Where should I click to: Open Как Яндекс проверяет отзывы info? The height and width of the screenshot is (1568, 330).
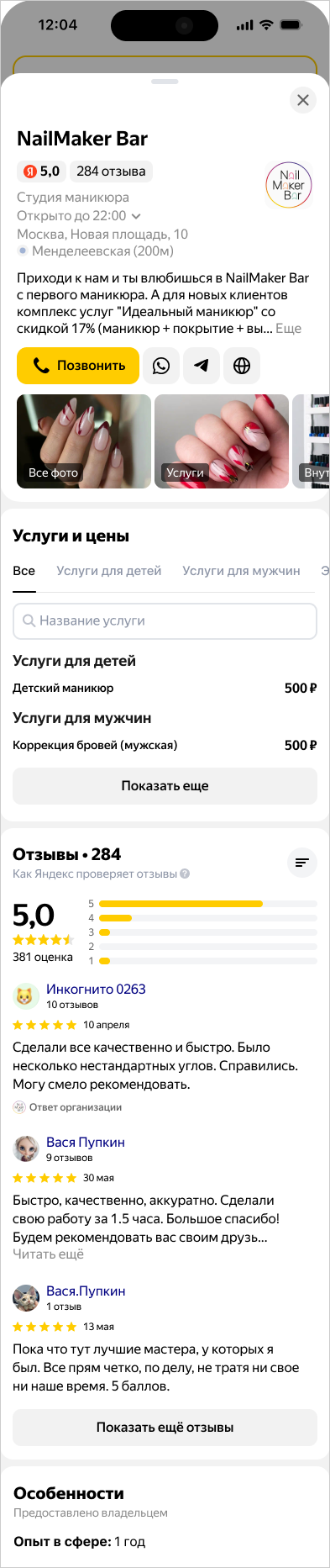[101, 874]
